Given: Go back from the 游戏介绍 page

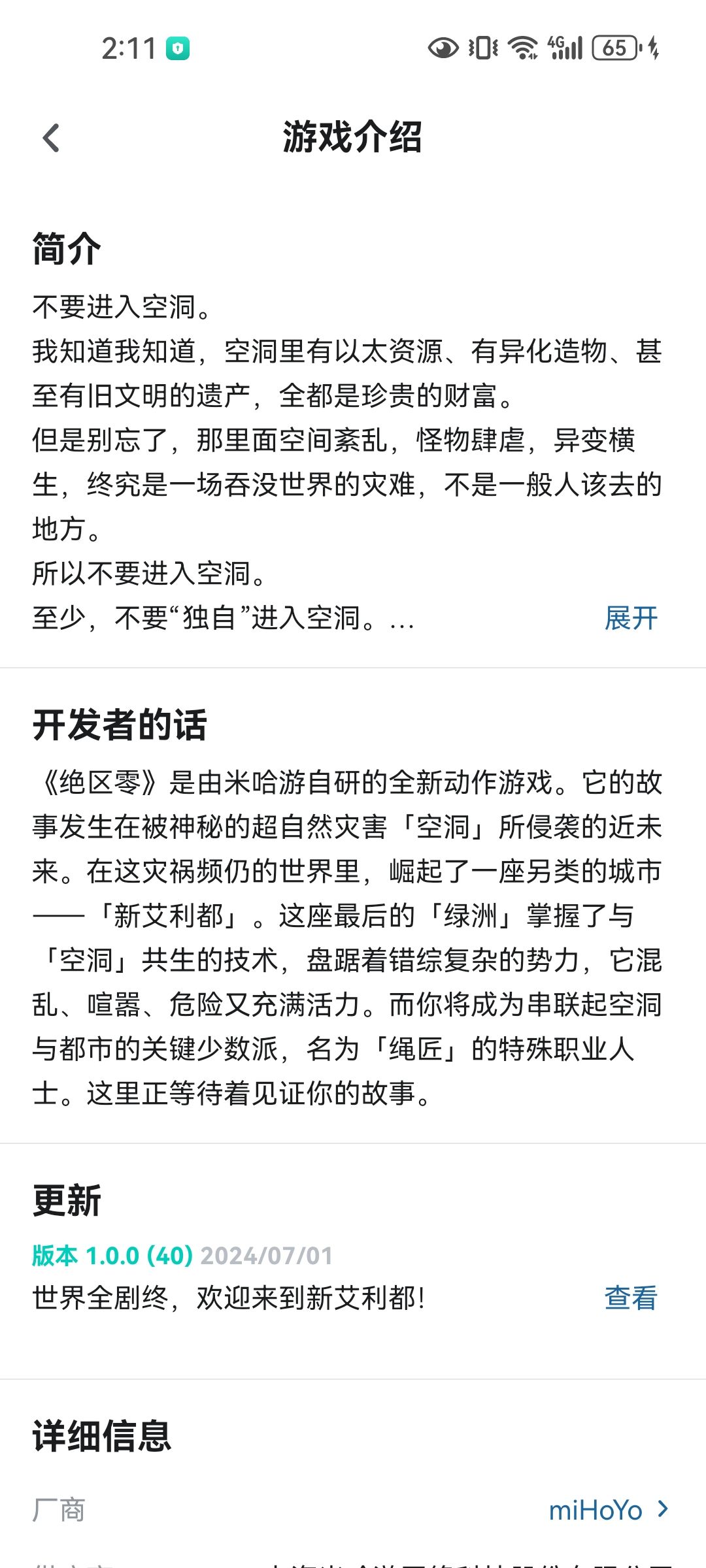Looking at the screenshot, I should 51,138.
